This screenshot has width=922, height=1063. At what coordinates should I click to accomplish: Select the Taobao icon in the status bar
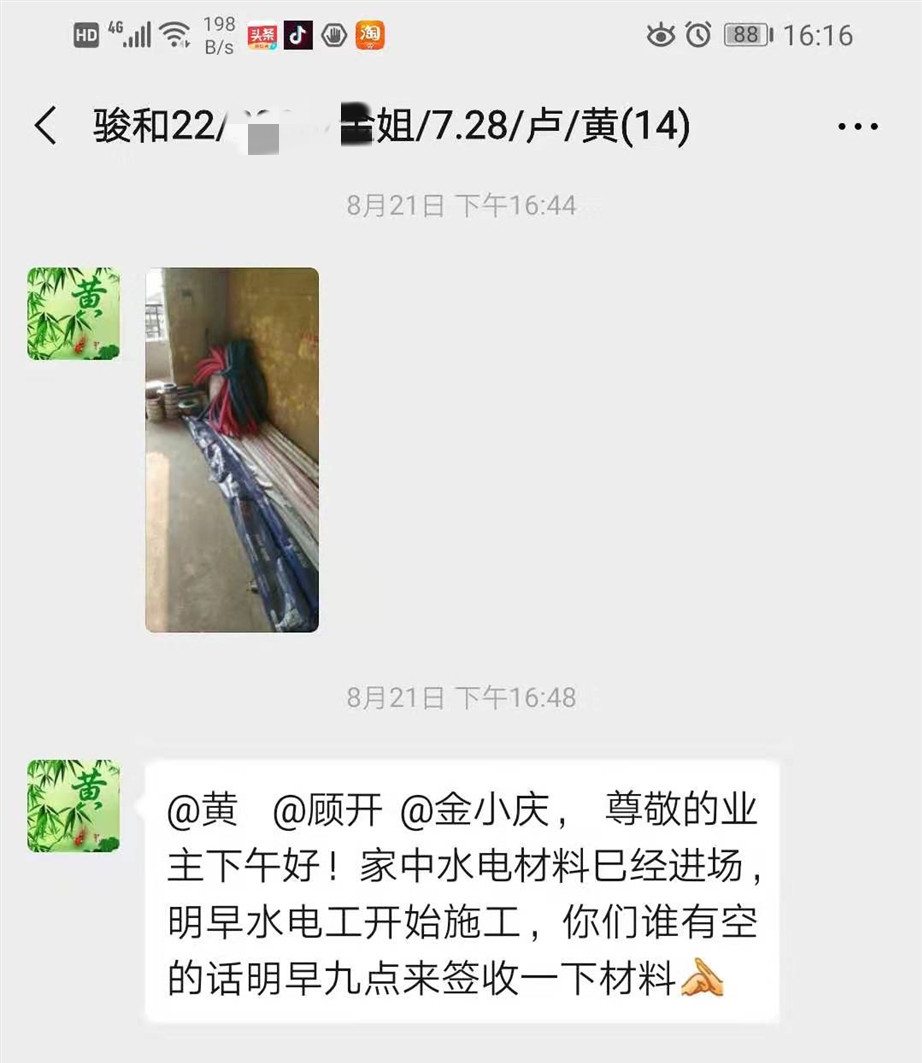pyautogui.click(x=371, y=33)
